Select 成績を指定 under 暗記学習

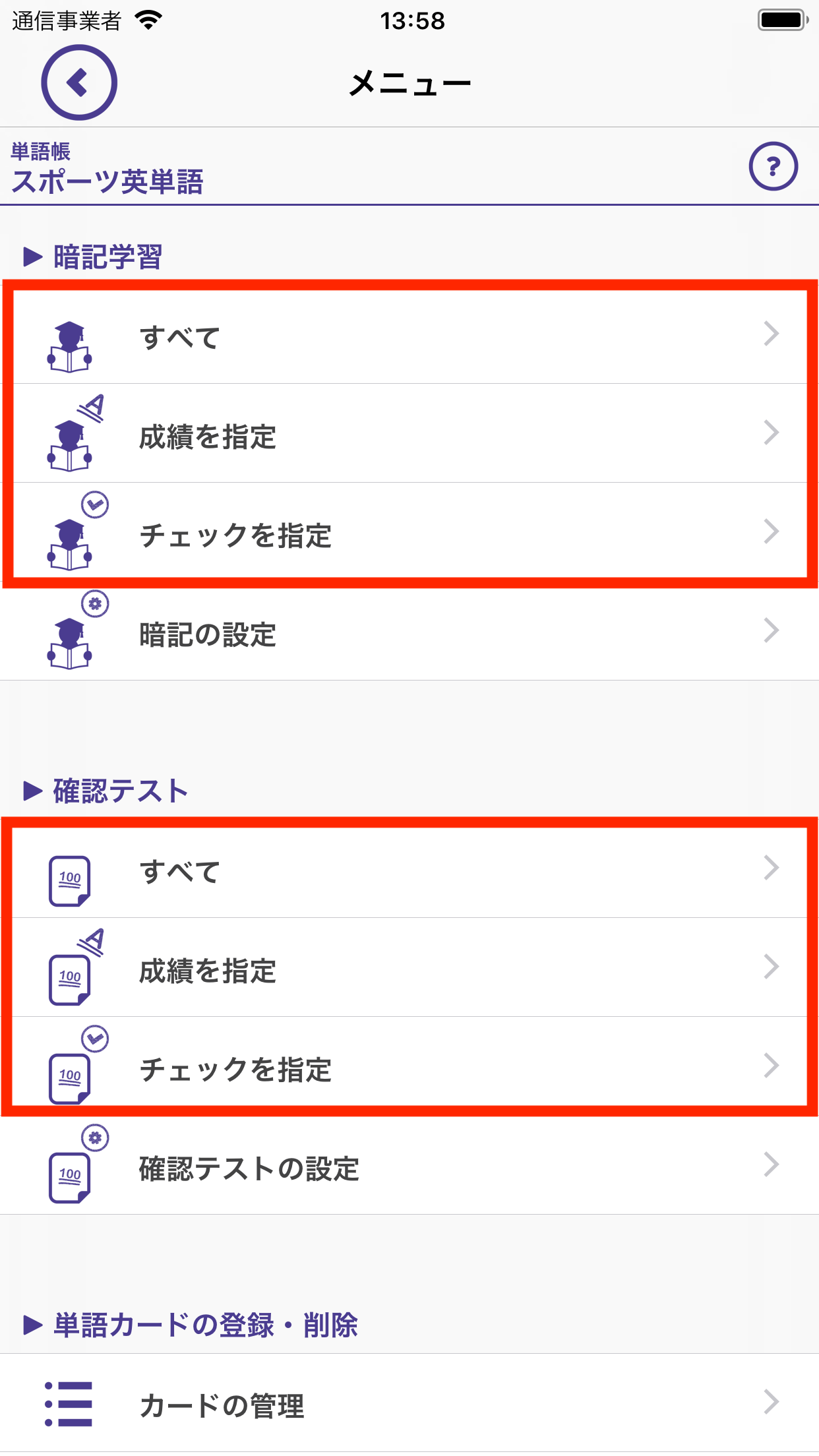pyautogui.click(x=409, y=436)
